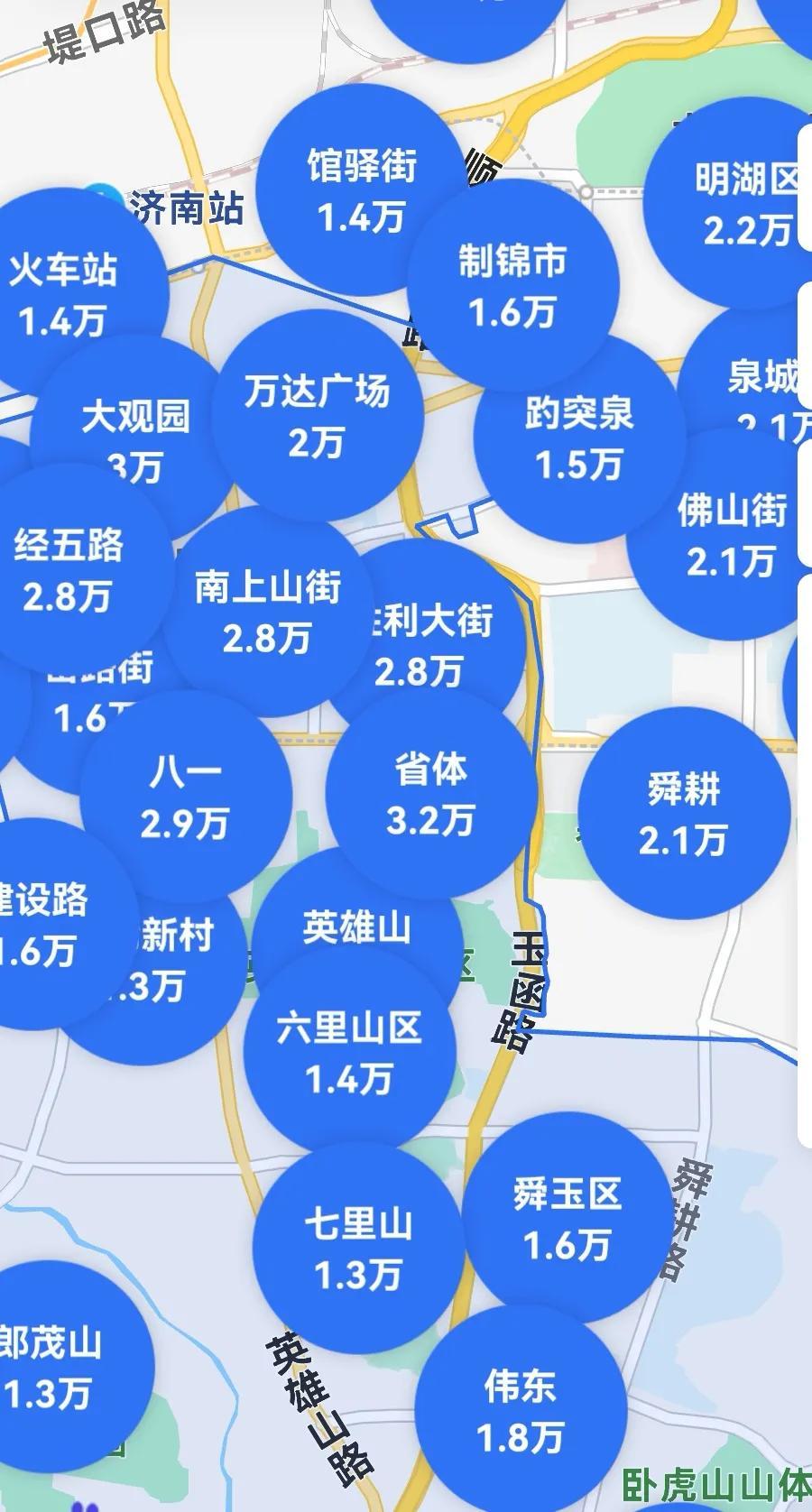The width and height of the screenshot is (812, 1512).
Task: Tap the 南上山街 2.8万 bubble
Action: coord(268,612)
